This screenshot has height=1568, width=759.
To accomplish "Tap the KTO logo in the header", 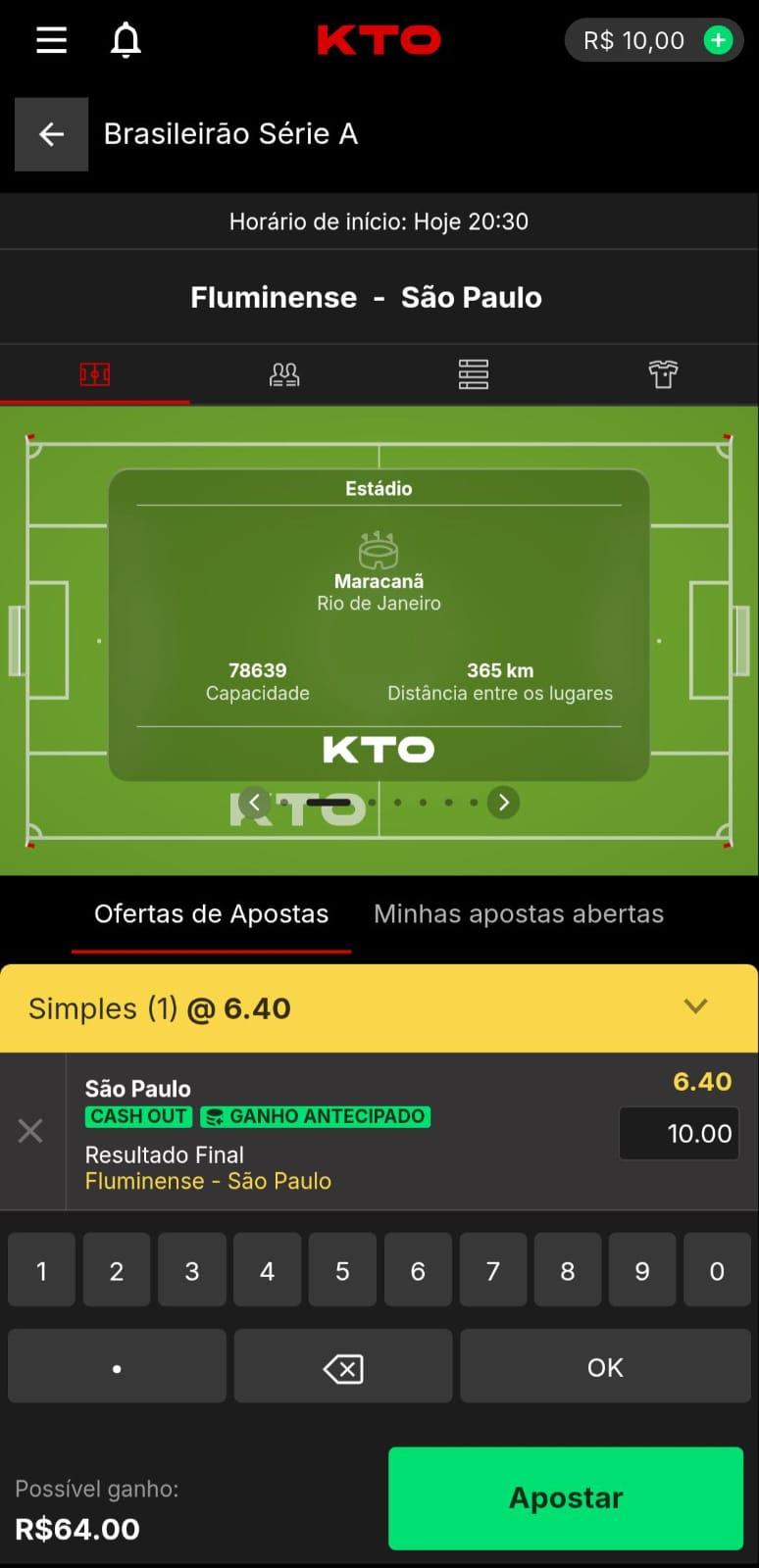I will point(379,40).
